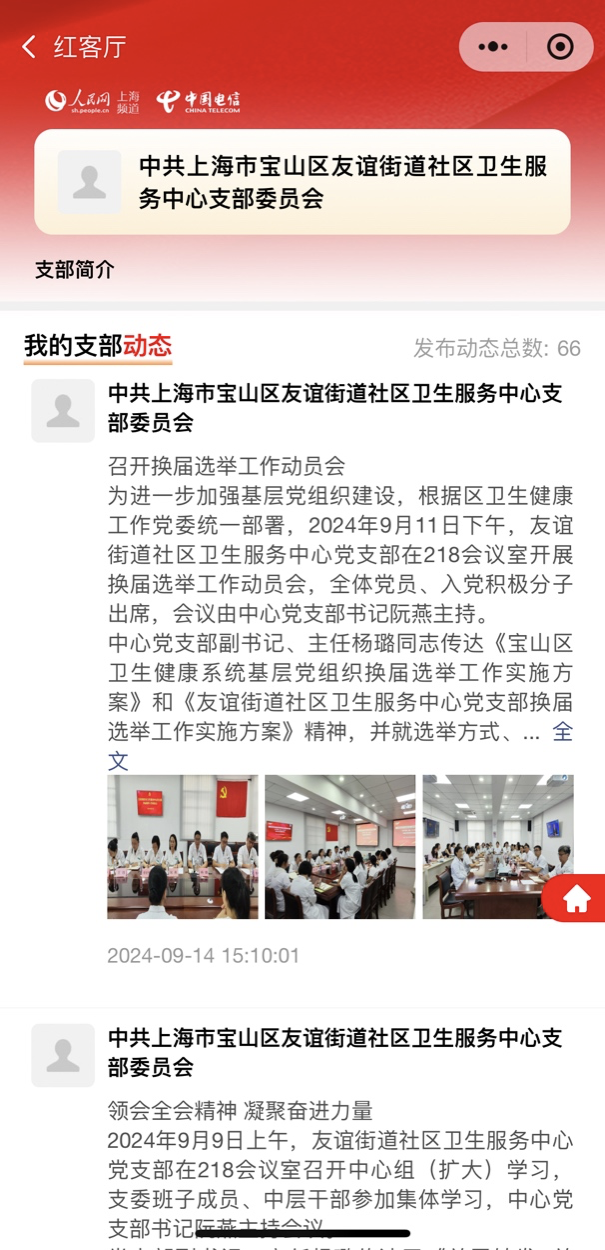605x1250 pixels.
Task: Expand full text of 召开换届选举工作动员会 post
Action: click(x=561, y=733)
